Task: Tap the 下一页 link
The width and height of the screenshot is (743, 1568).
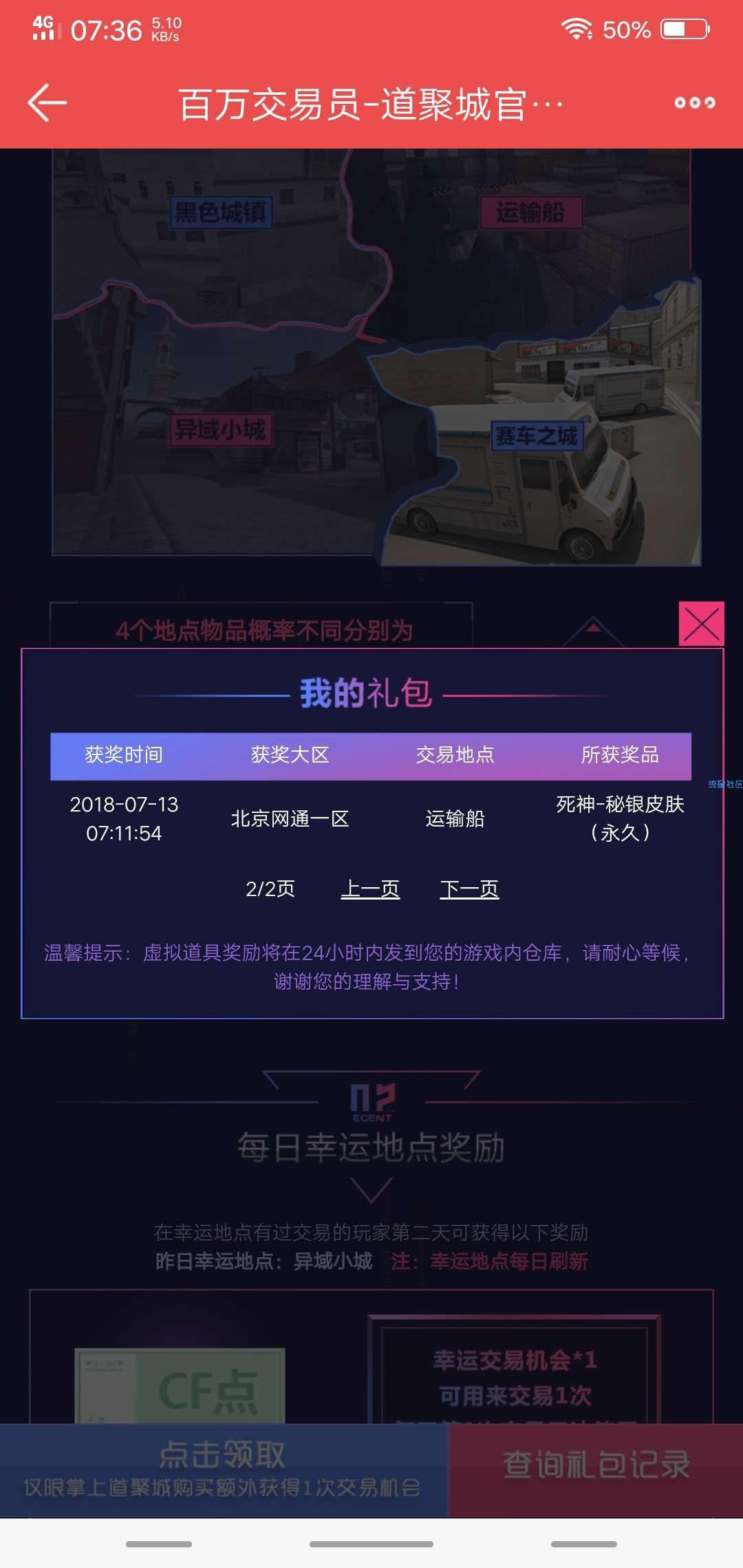Action: coord(469,889)
